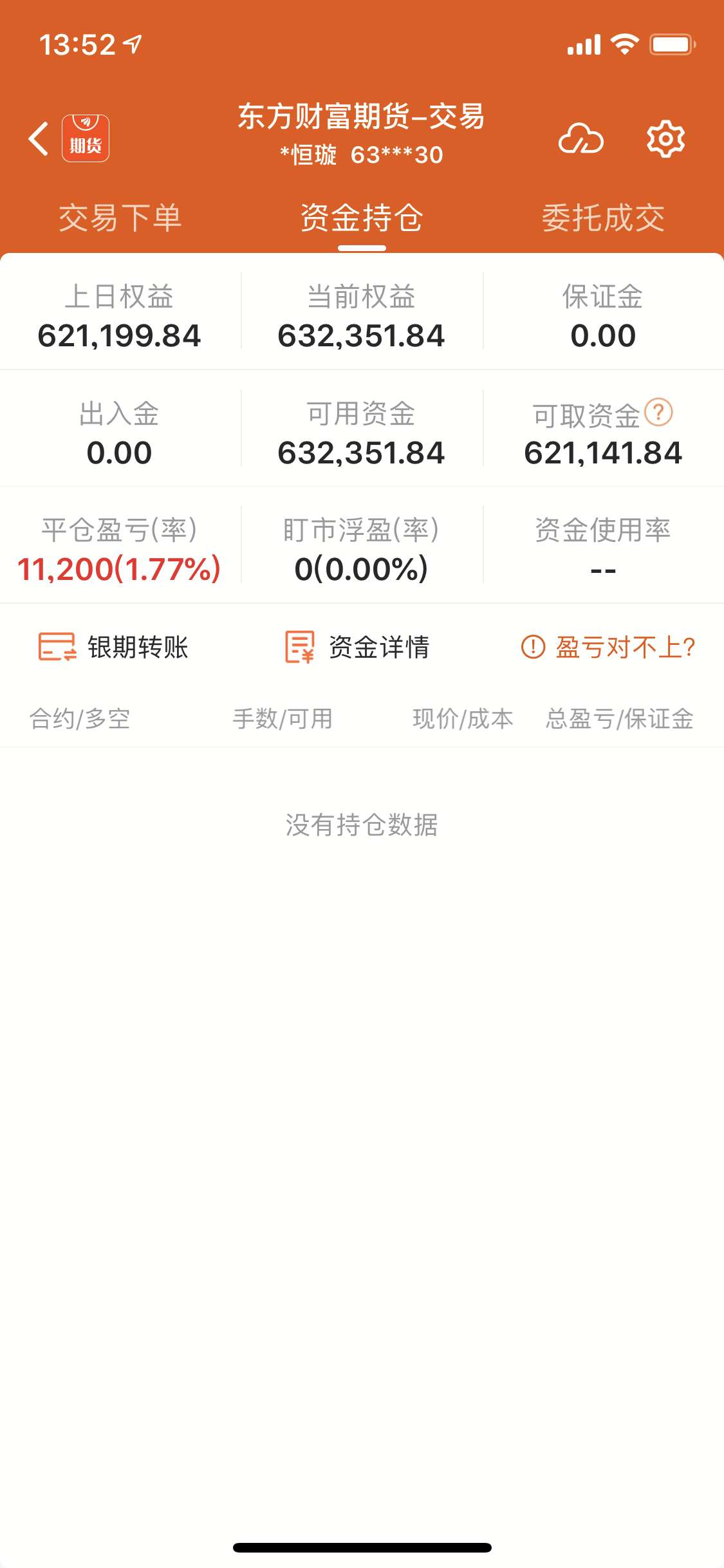Open the 期货 app icon shortcut

(x=86, y=138)
